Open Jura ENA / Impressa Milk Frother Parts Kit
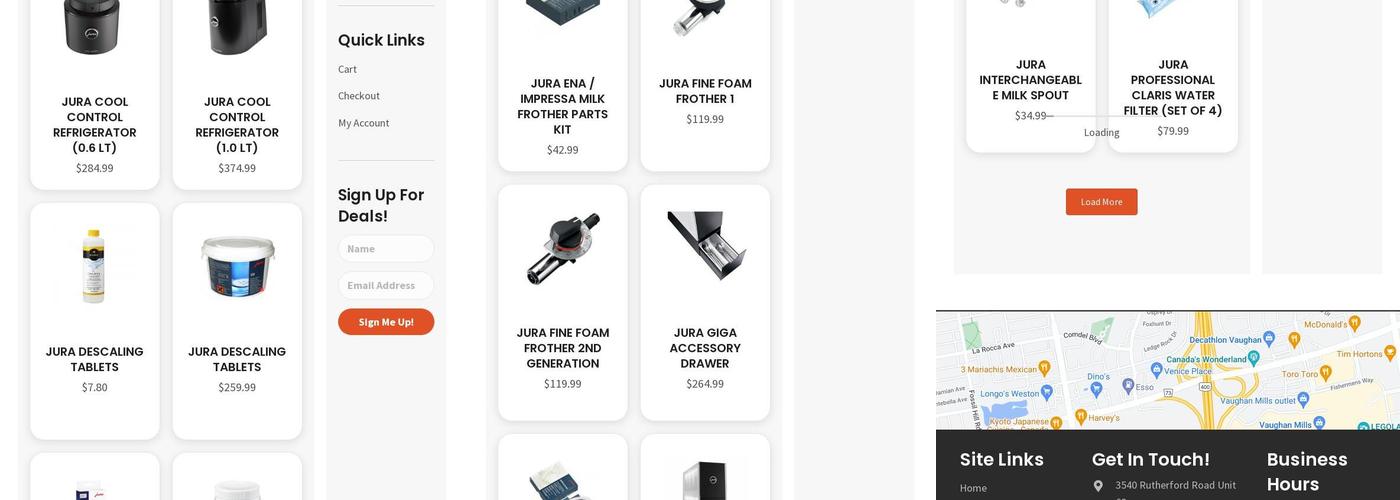 point(563,106)
